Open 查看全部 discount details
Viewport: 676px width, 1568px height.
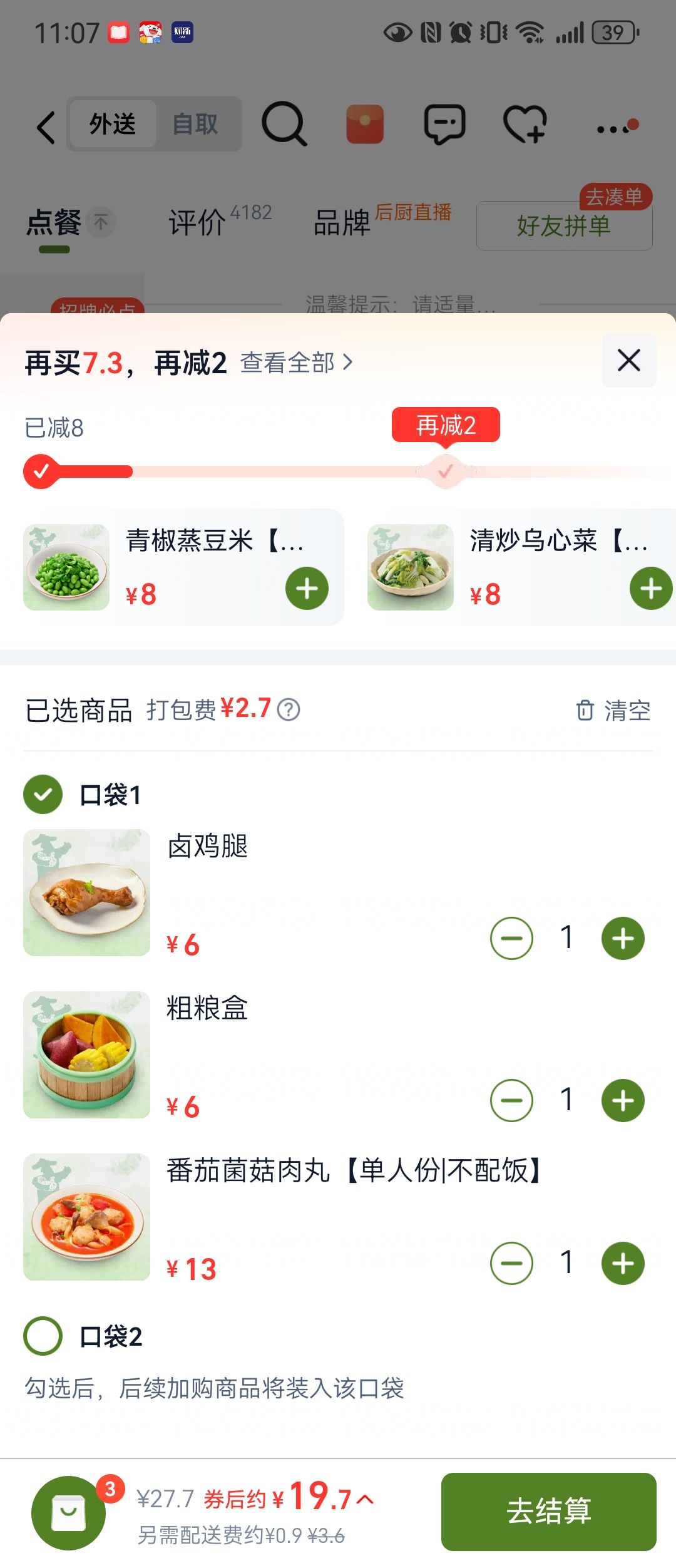pyautogui.click(x=297, y=363)
